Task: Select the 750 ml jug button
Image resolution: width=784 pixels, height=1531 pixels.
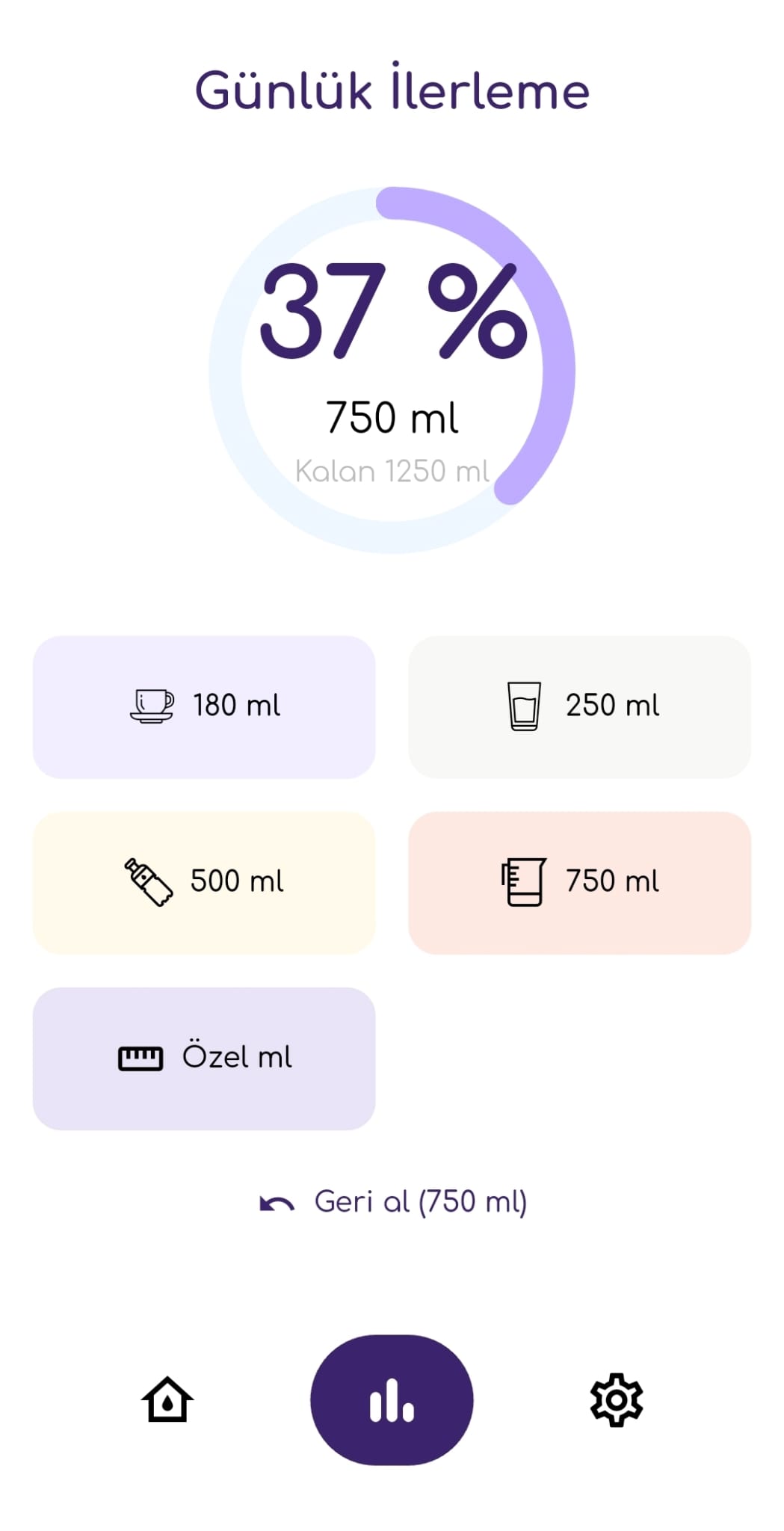Action: point(579,882)
